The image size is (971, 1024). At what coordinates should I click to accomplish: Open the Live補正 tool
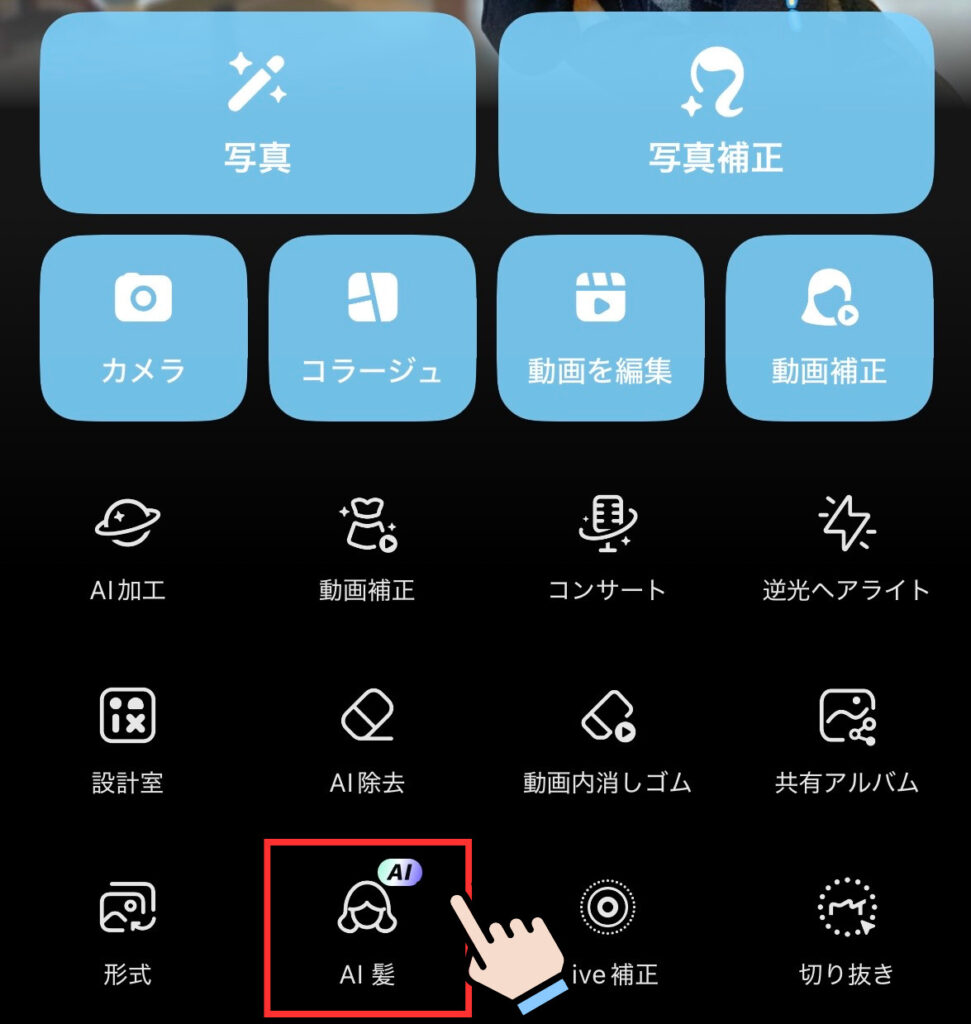606,930
